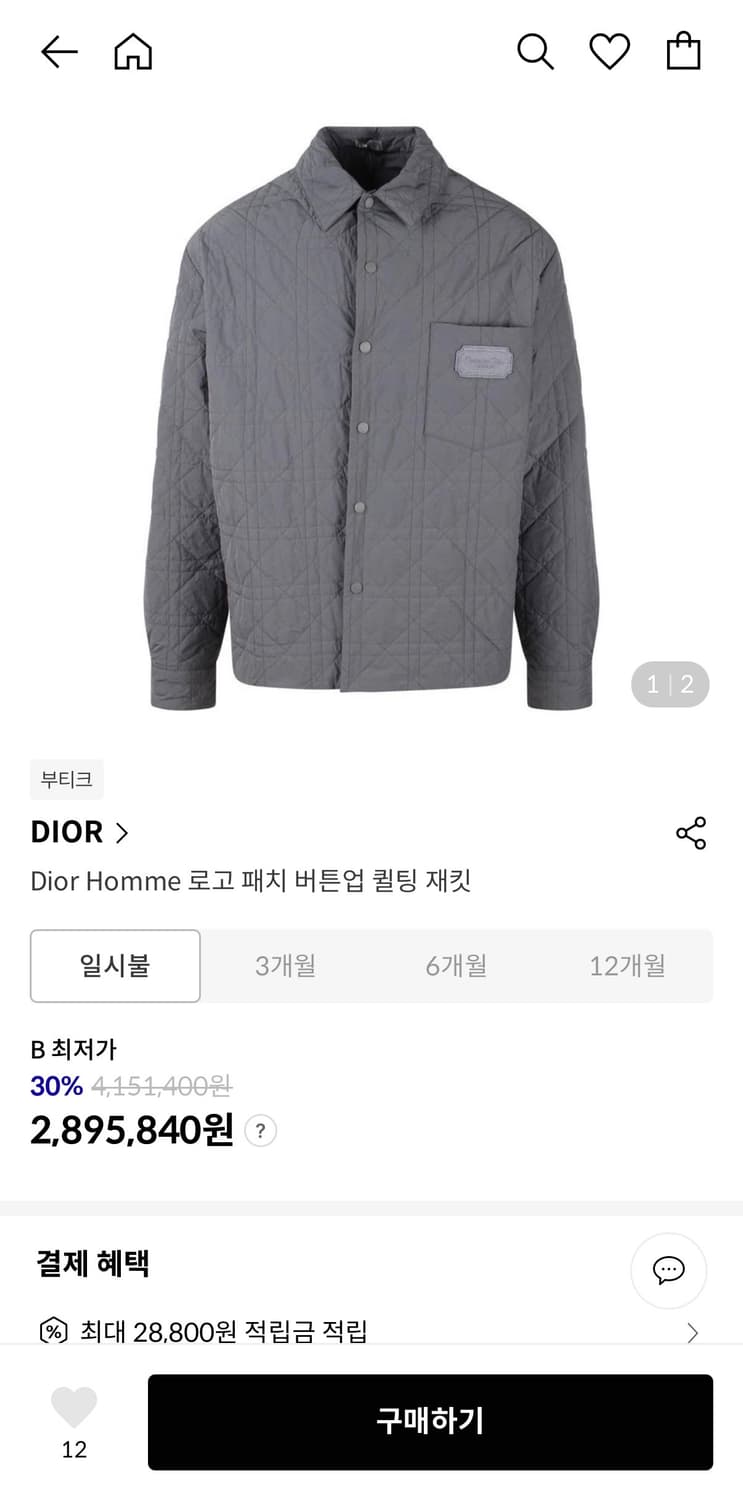Tap the question mark next to the price
This screenshot has height=1500, width=743.
point(259,1131)
